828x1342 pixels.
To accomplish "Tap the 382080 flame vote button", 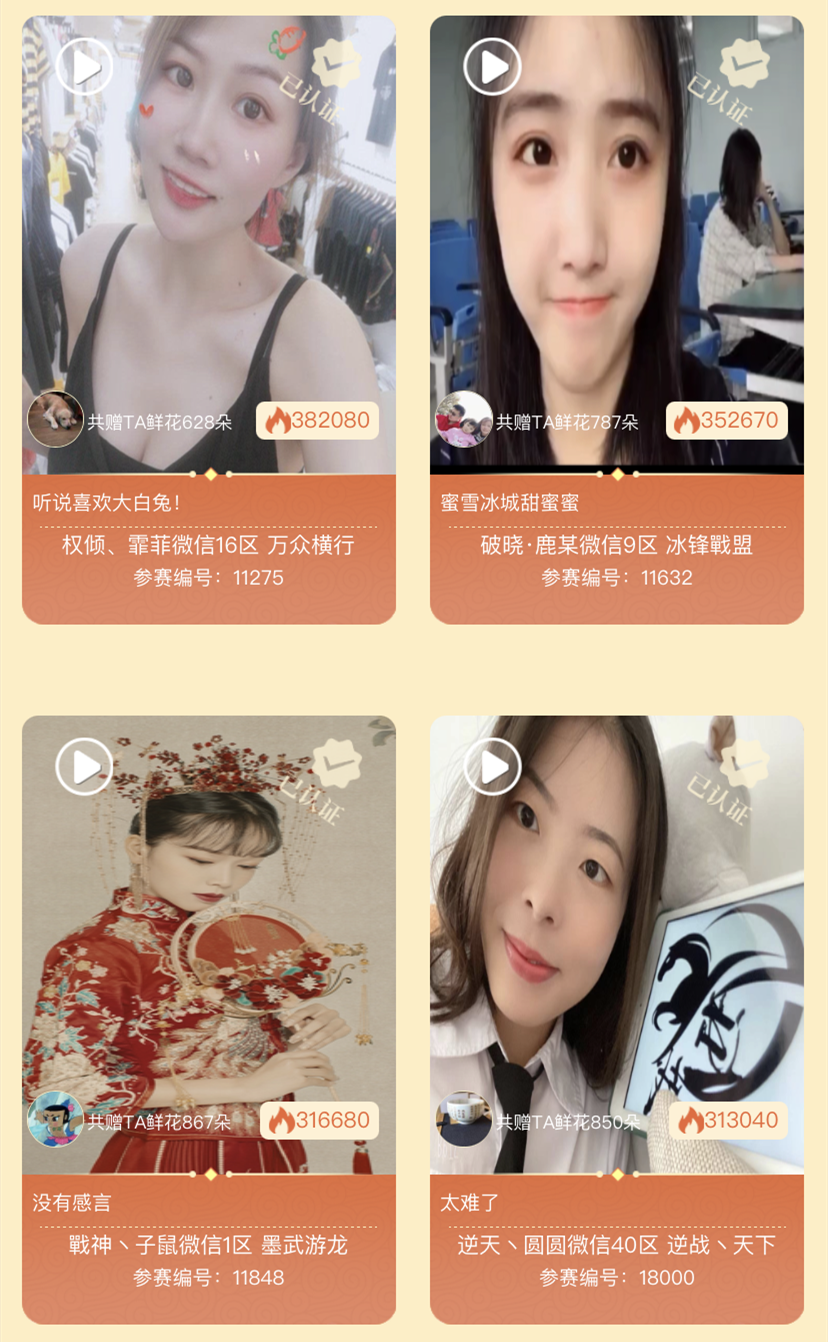I will [x=318, y=420].
